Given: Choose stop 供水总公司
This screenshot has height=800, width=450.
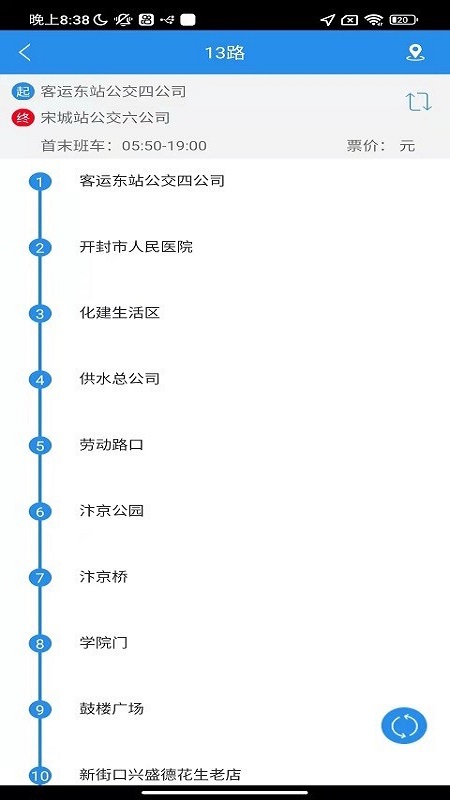Looking at the screenshot, I should pyautogui.click(x=119, y=379).
